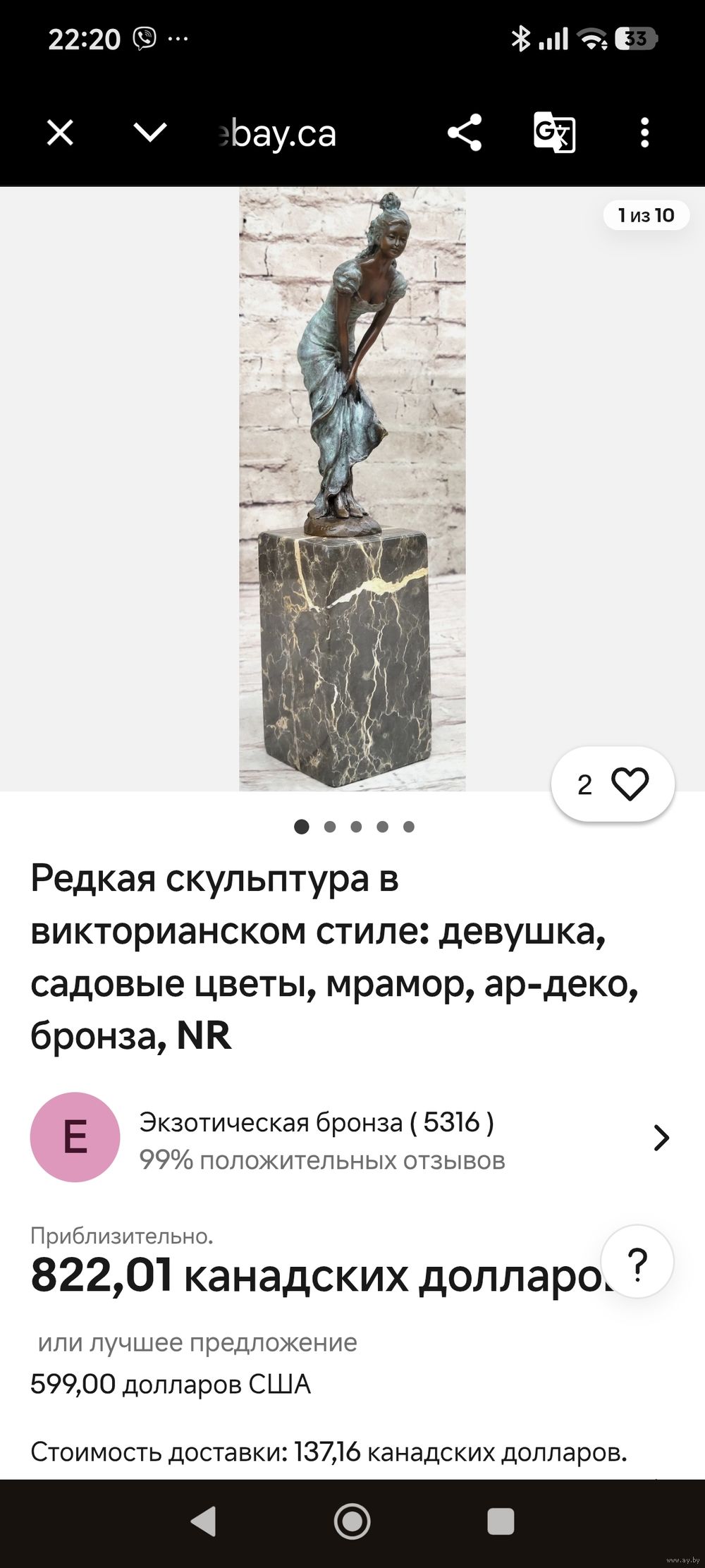Go to the home screen
Image resolution: width=705 pixels, height=1568 pixels.
[x=352, y=1522]
